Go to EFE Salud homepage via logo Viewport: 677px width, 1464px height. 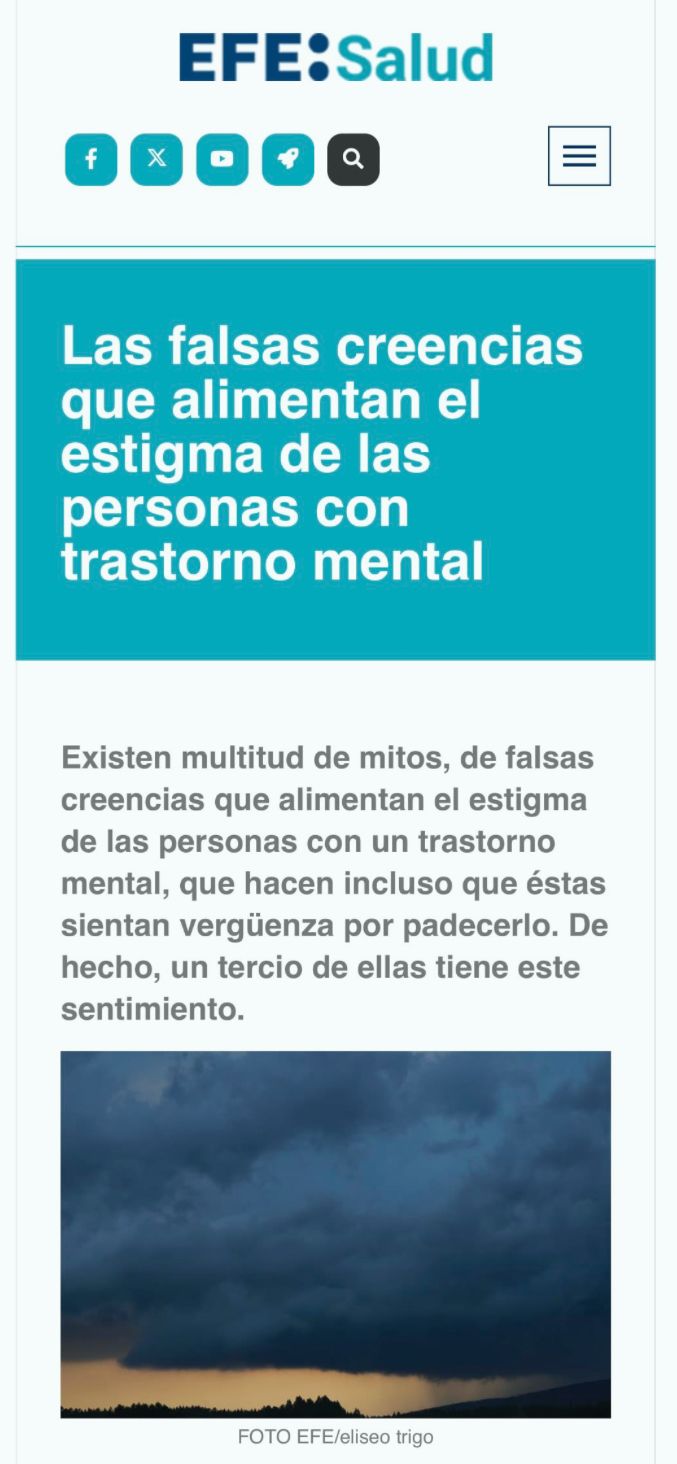(336, 57)
